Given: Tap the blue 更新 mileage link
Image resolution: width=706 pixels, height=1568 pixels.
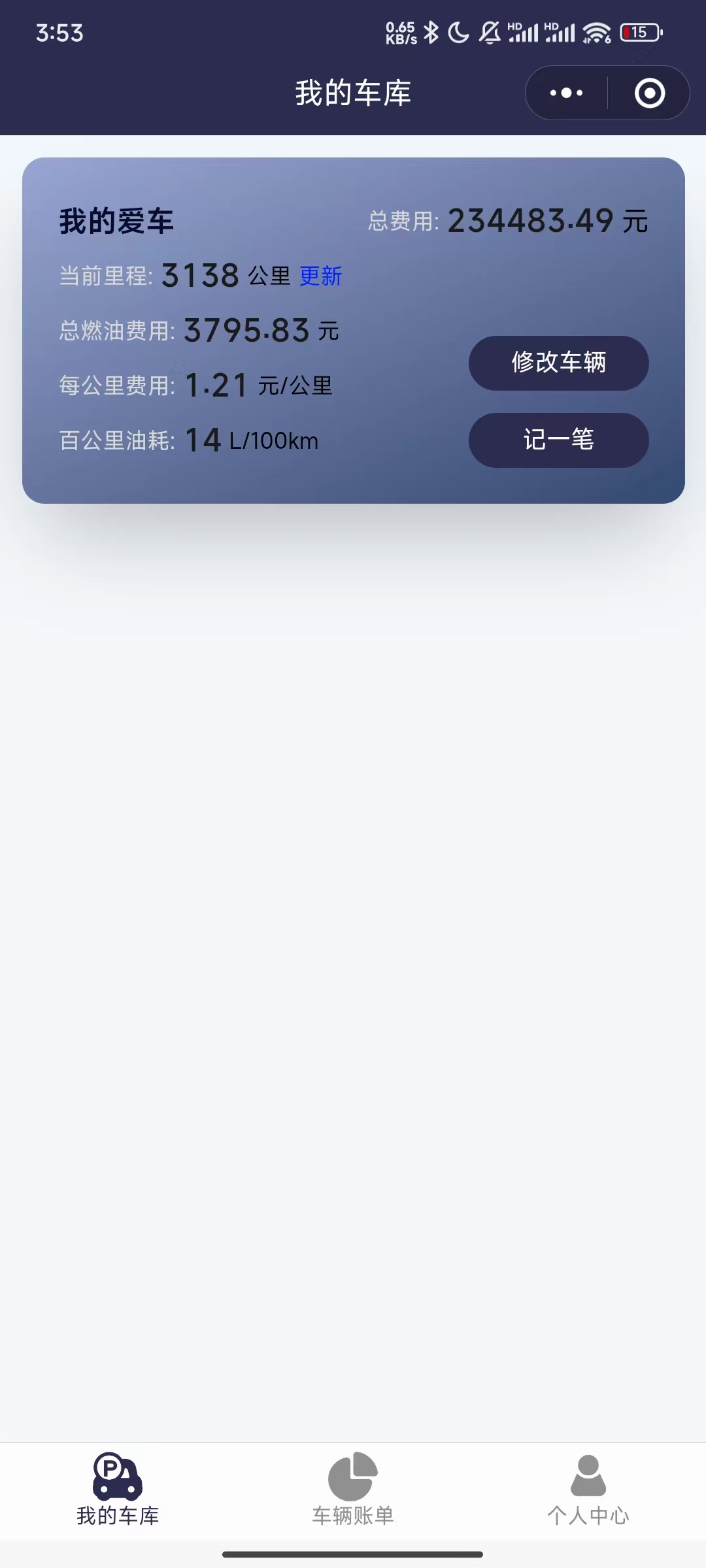Looking at the screenshot, I should click(321, 276).
